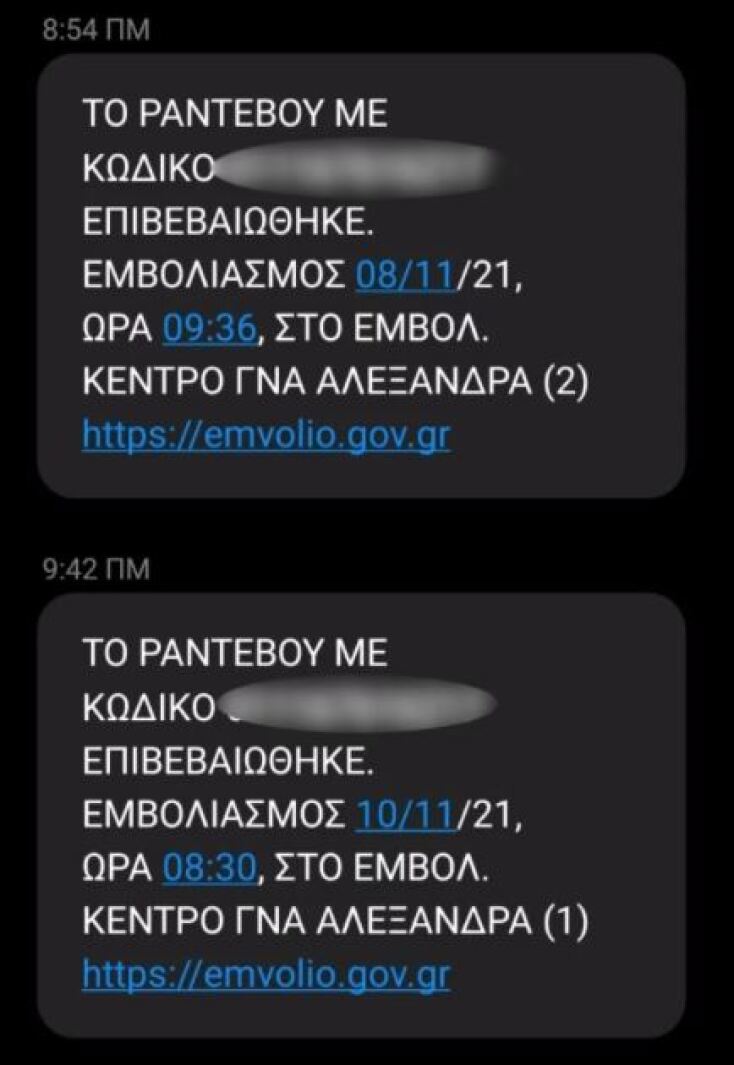Open emvolio.gov.gr link in the 8:54 message

[265, 436]
